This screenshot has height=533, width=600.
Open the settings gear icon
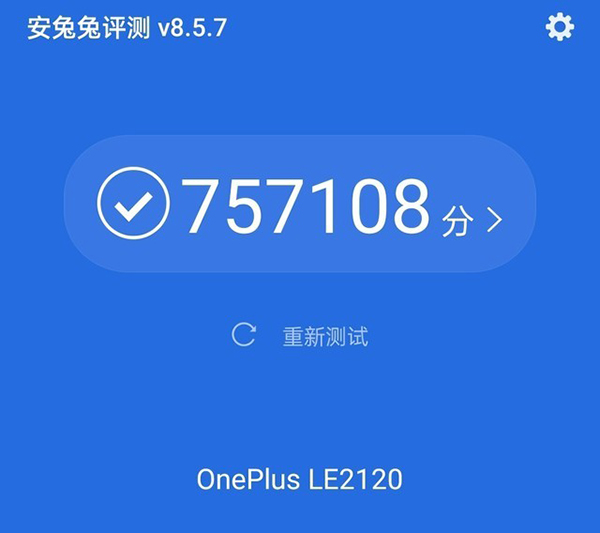560,27
